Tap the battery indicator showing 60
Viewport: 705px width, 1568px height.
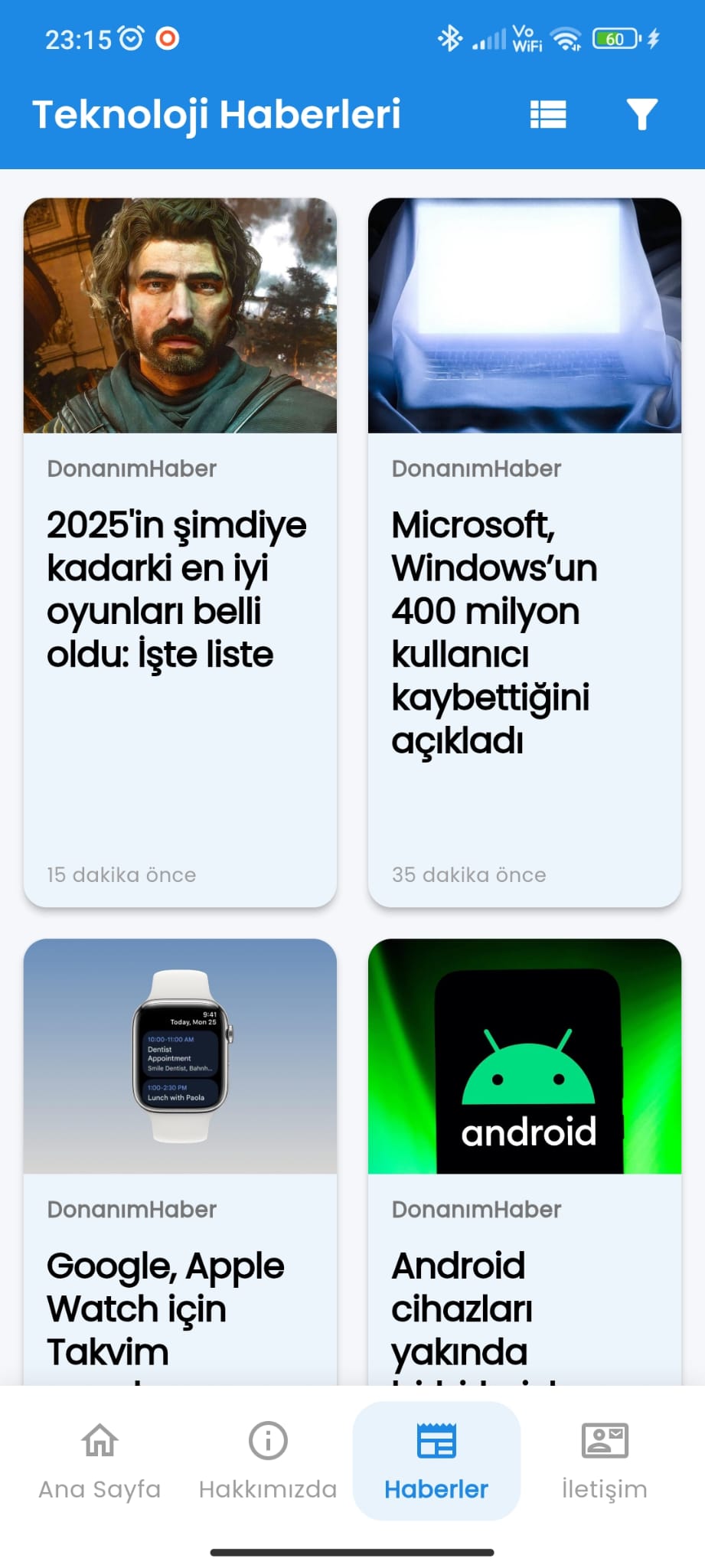(x=614, y=38)
